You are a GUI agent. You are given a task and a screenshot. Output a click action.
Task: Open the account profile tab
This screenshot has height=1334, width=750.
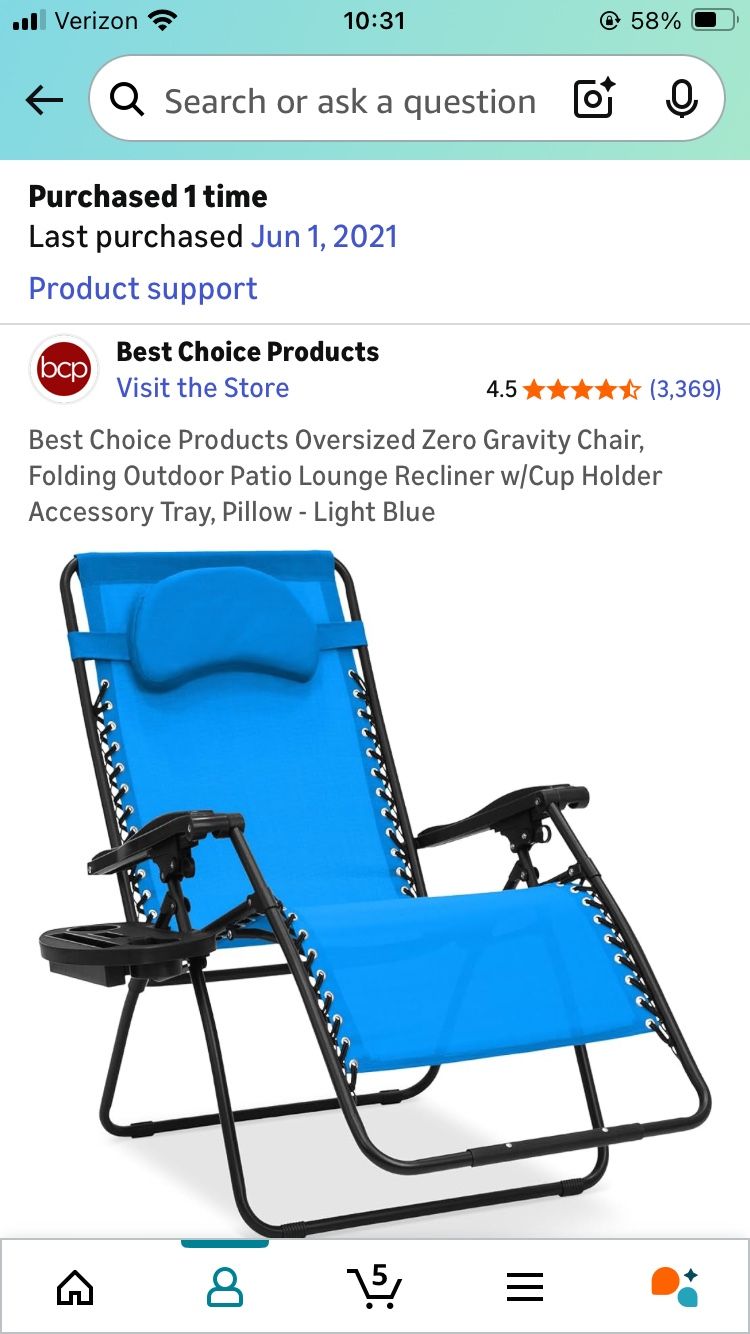(x=225, y=1286)
